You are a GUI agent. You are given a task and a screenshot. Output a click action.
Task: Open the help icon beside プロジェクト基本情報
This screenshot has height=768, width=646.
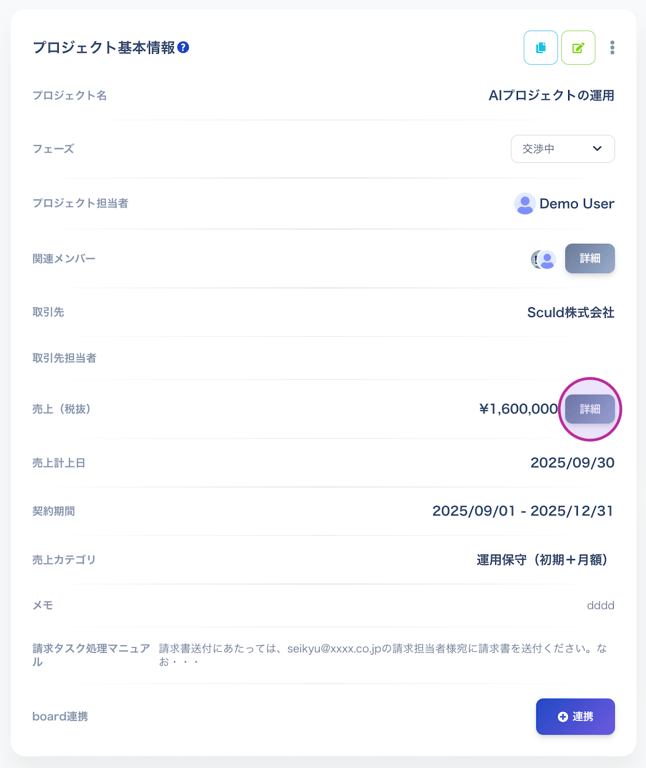184,48
